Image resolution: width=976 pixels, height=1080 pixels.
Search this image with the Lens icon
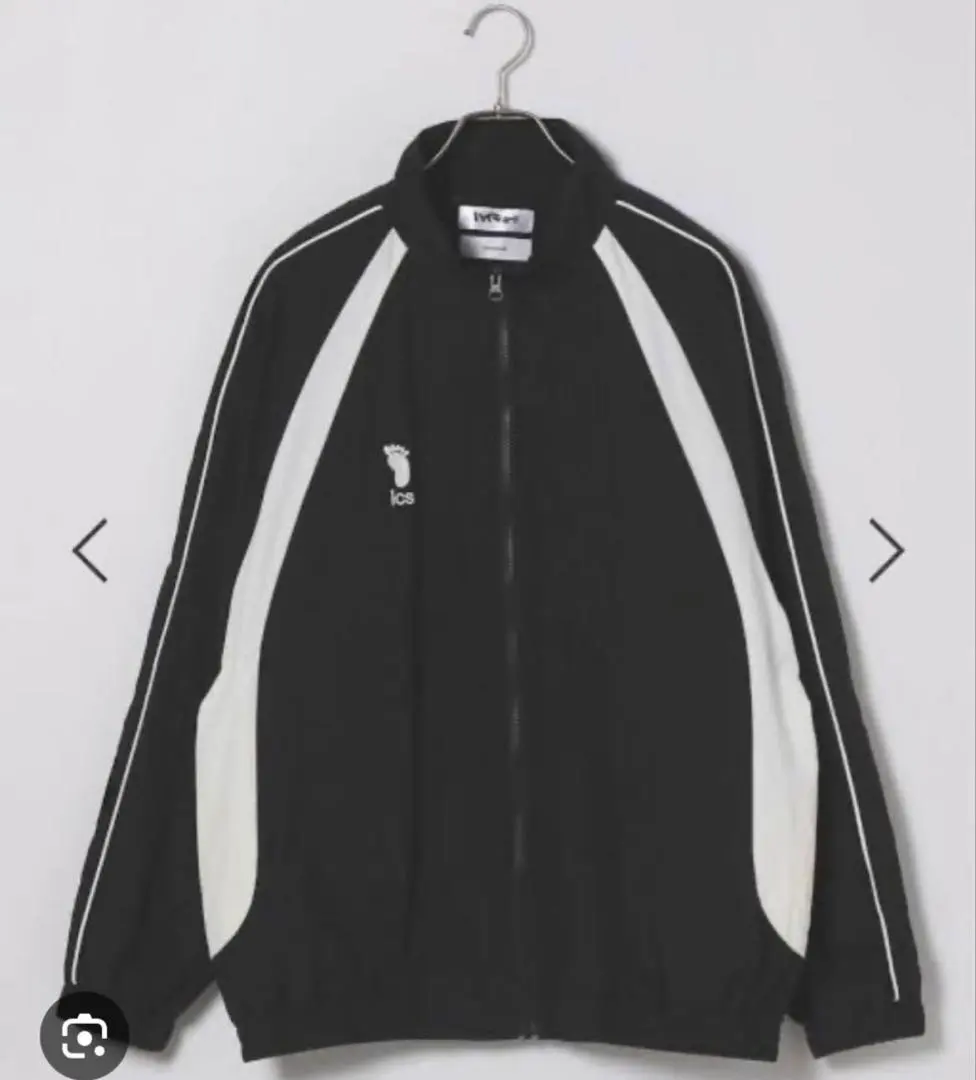coord(84,1035)
